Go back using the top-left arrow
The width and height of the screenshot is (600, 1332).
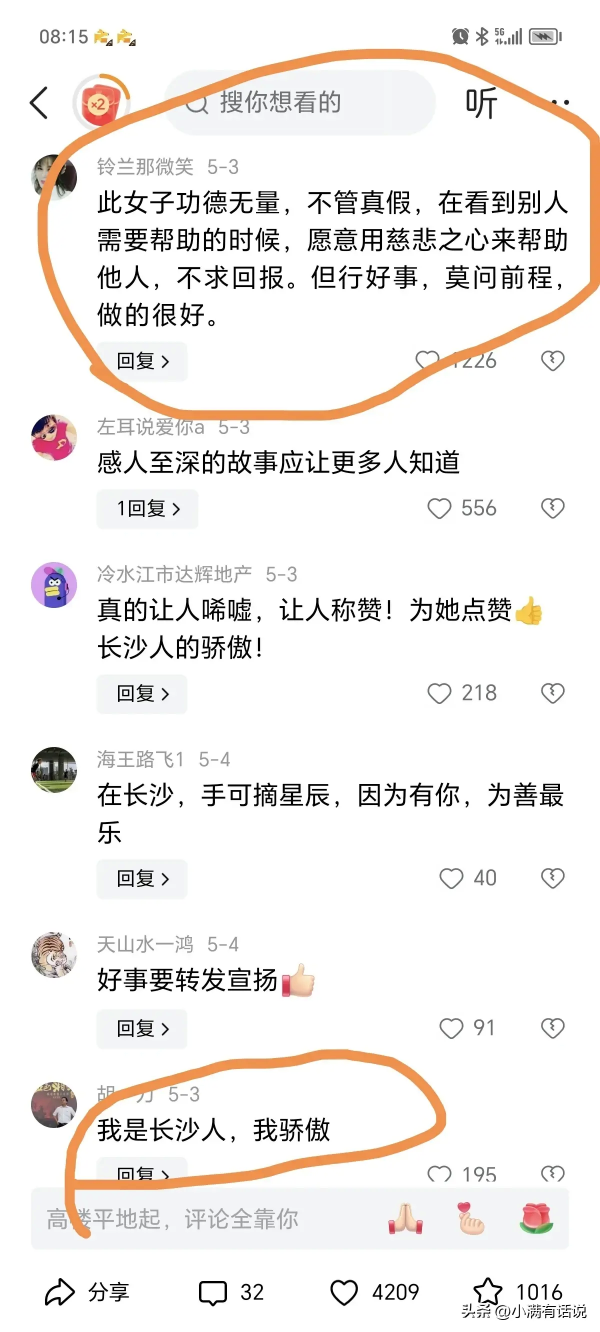39,103
